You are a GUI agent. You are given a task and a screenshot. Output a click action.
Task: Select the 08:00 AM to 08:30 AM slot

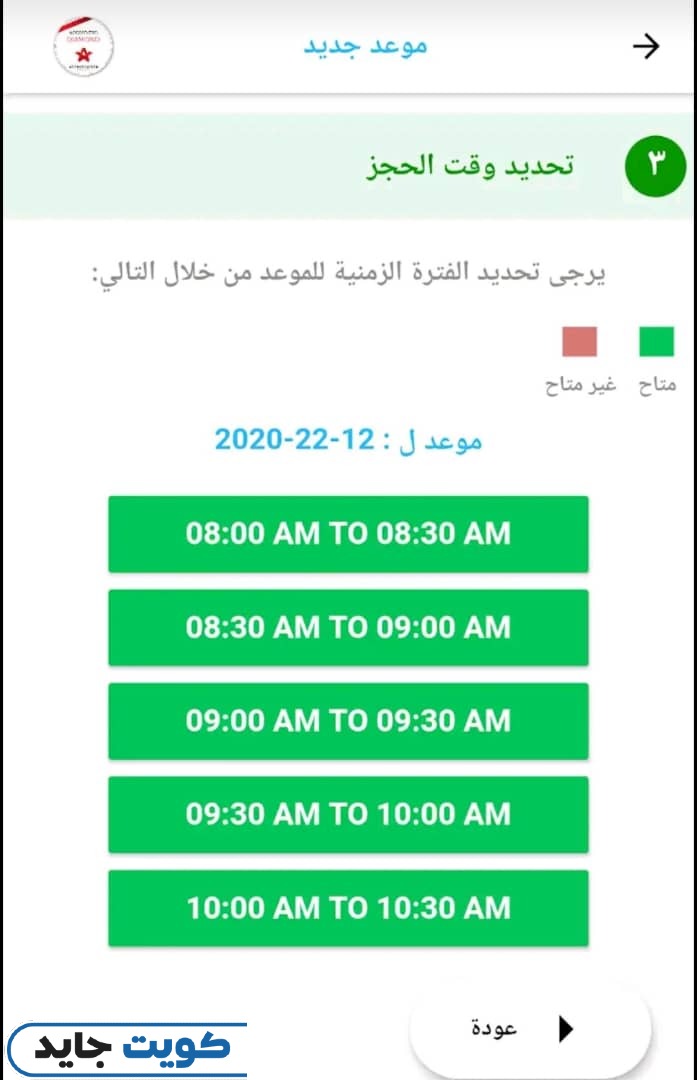click(x=348, y=534)
